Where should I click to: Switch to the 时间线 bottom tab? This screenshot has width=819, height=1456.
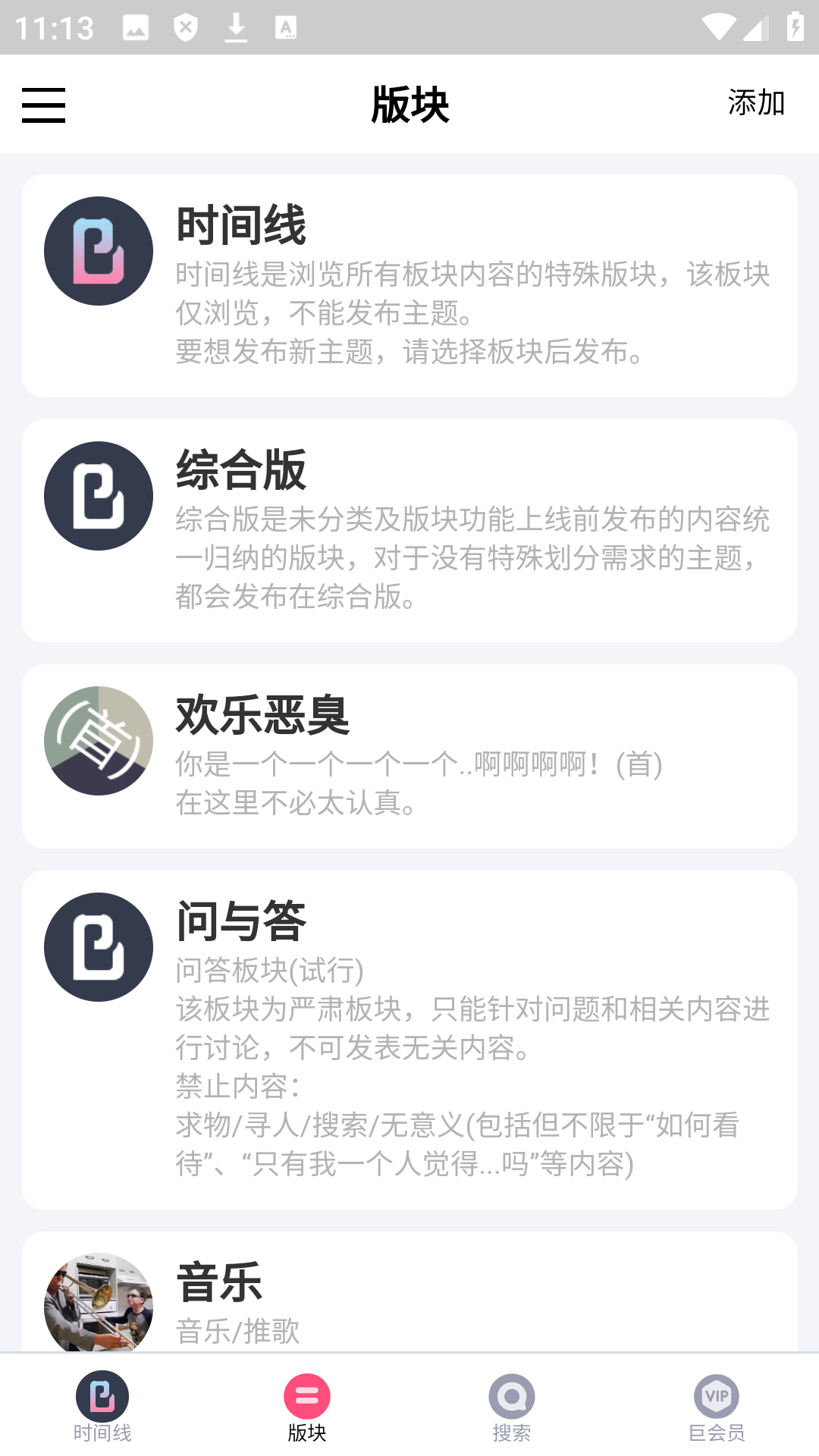coord(102,1407)
